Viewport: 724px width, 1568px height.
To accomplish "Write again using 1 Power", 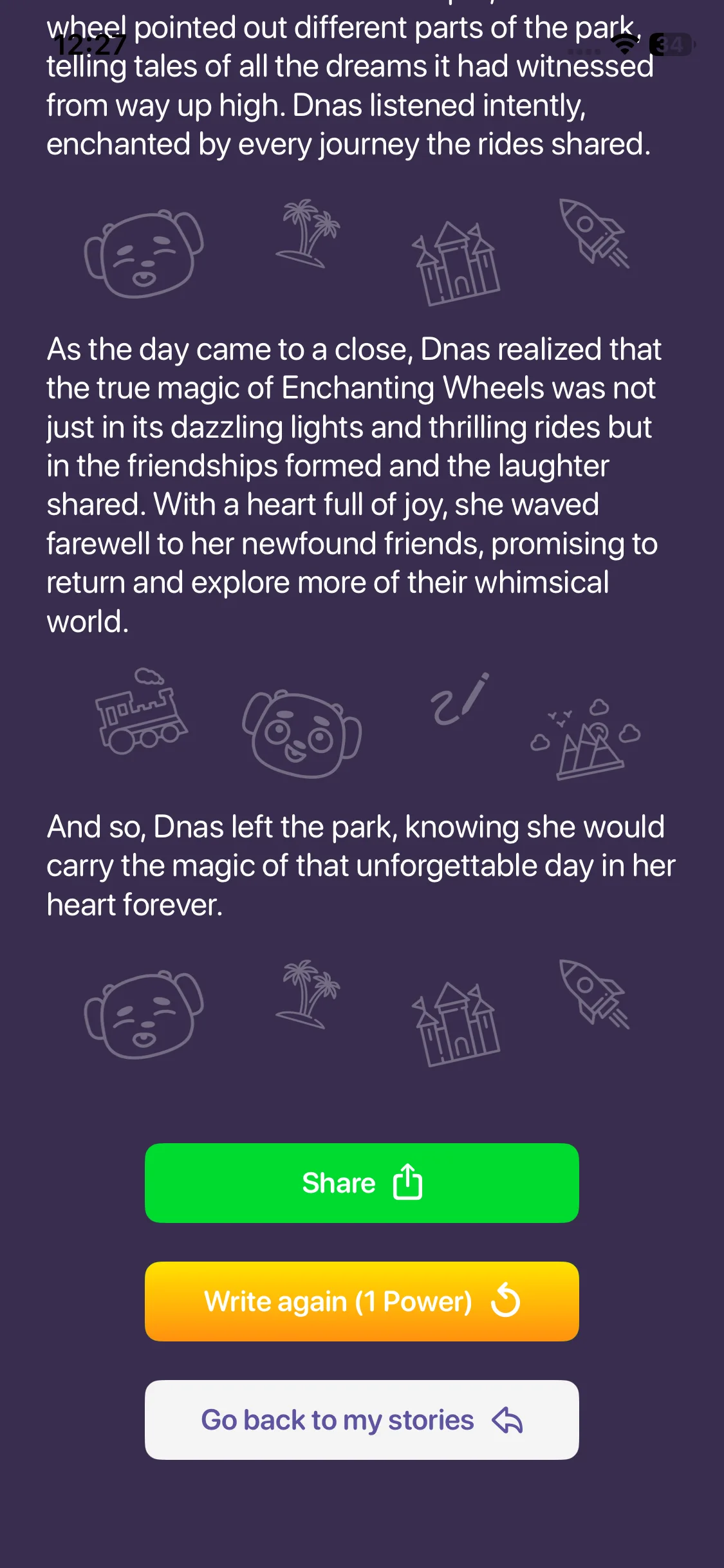I will 362,1302.
